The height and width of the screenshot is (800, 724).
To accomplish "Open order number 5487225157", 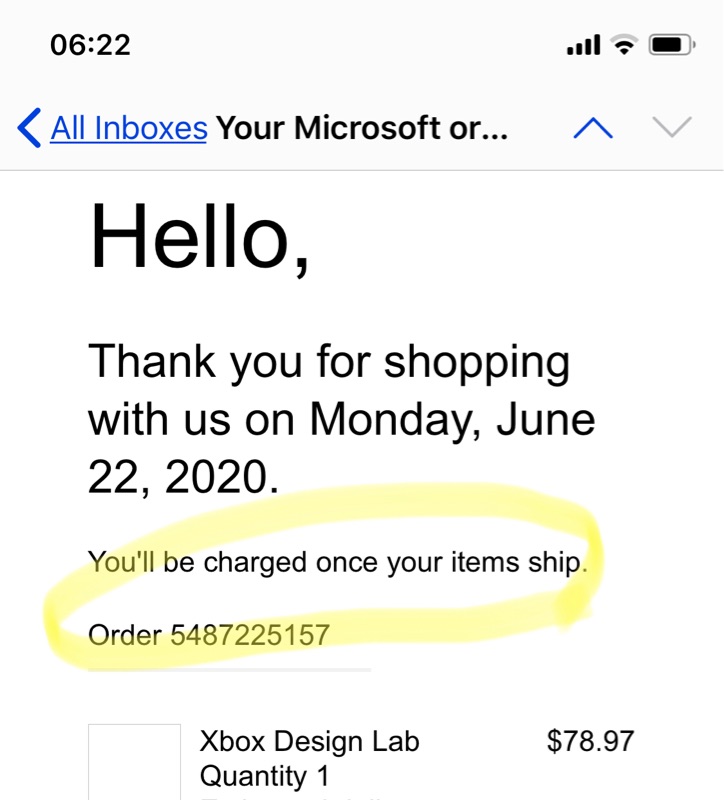I will [250, 635].
